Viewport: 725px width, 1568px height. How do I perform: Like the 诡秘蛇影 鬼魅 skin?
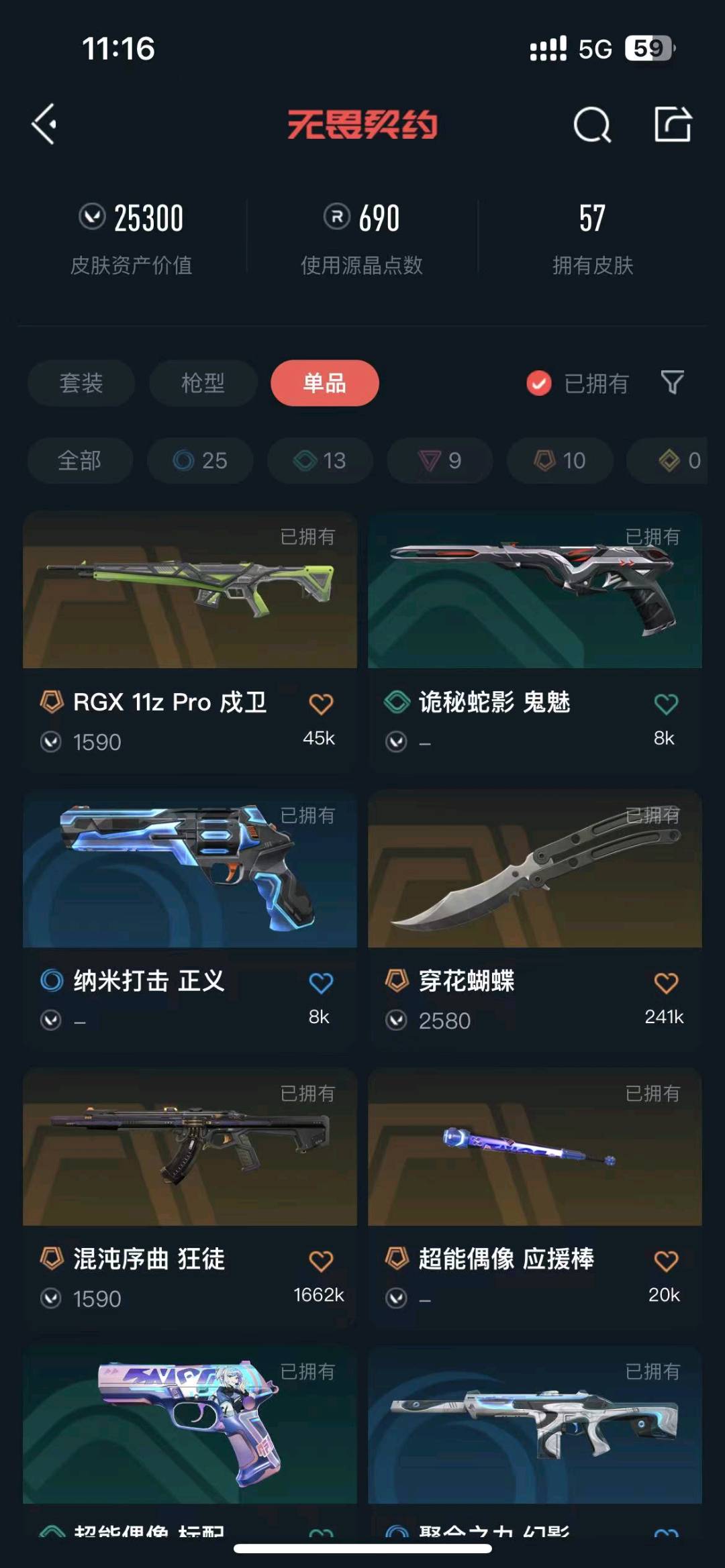666,704
